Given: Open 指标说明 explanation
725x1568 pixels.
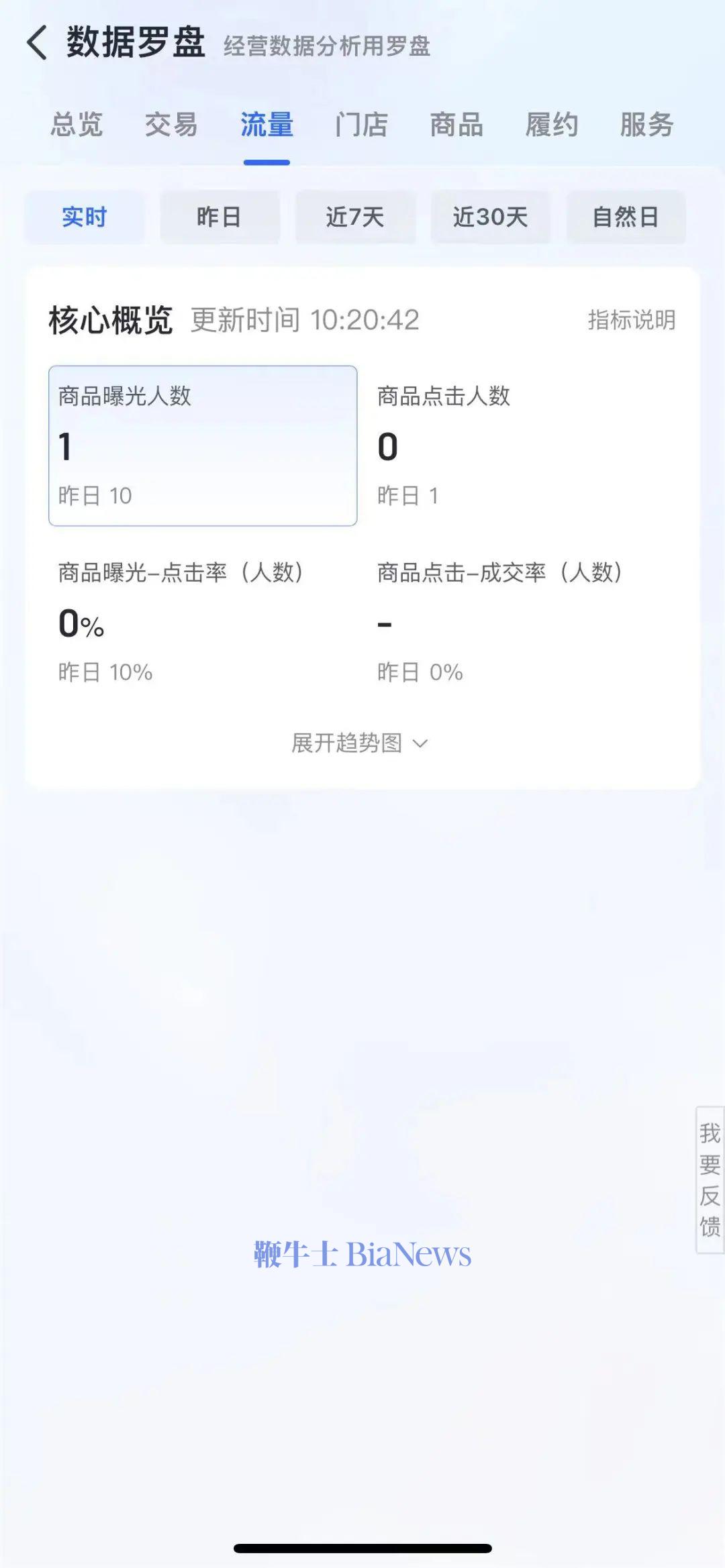Looking at the screenshot, I should (x=631, y=320).
